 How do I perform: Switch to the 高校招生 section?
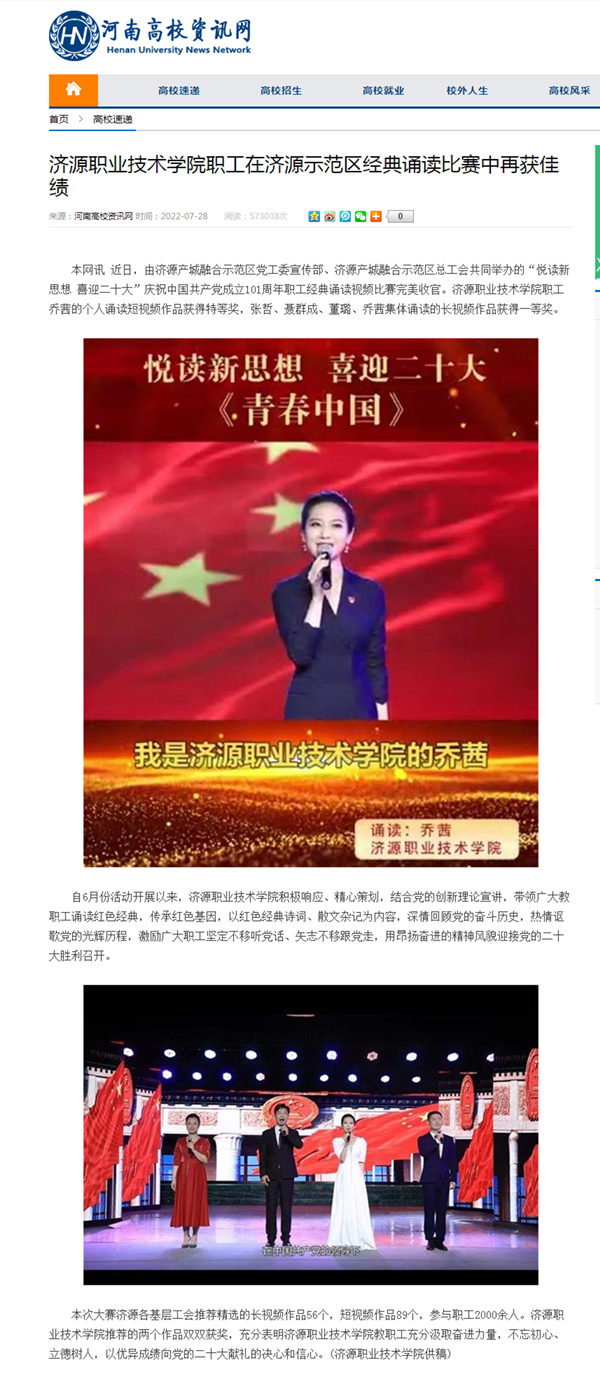click(281, 91)
